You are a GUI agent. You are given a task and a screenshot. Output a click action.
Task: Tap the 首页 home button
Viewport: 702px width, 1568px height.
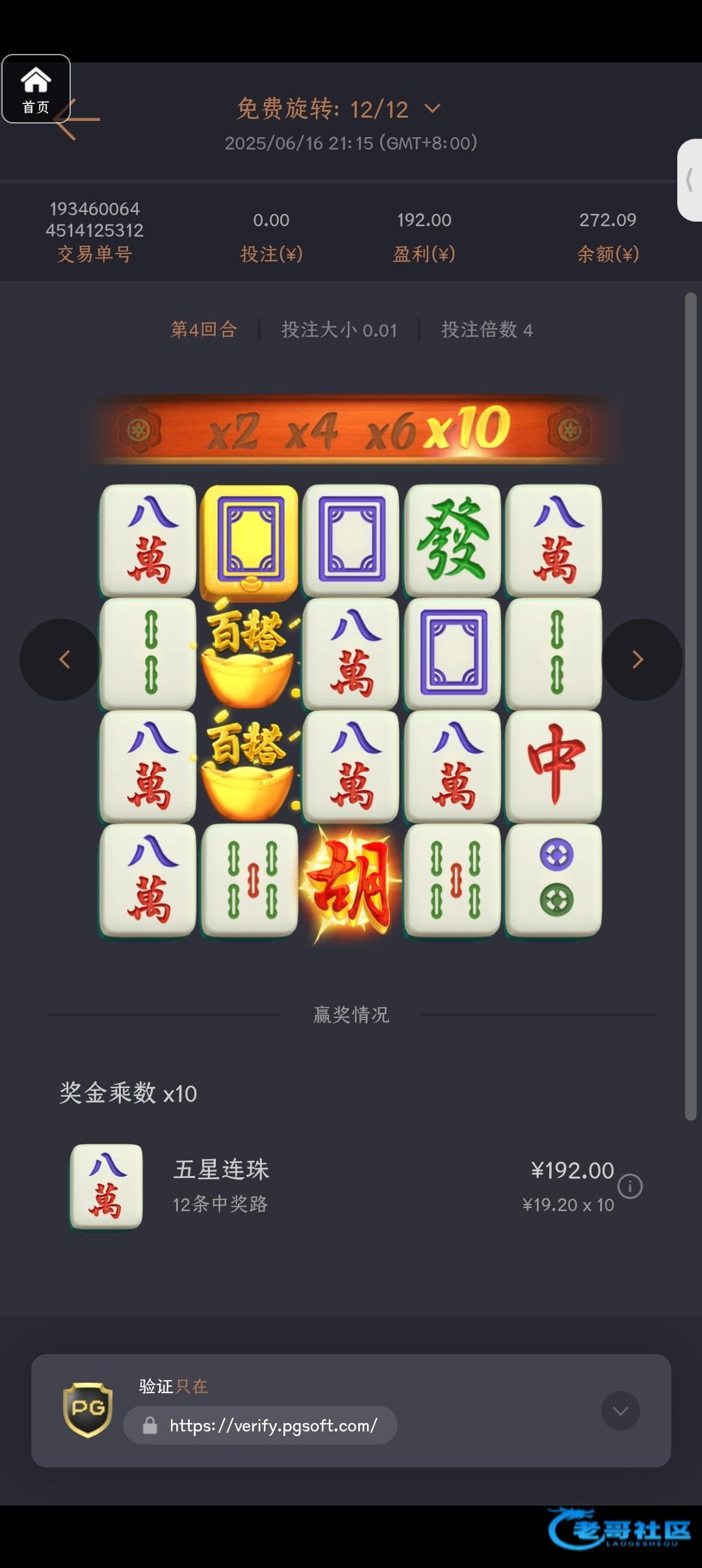tap(36, 89)
